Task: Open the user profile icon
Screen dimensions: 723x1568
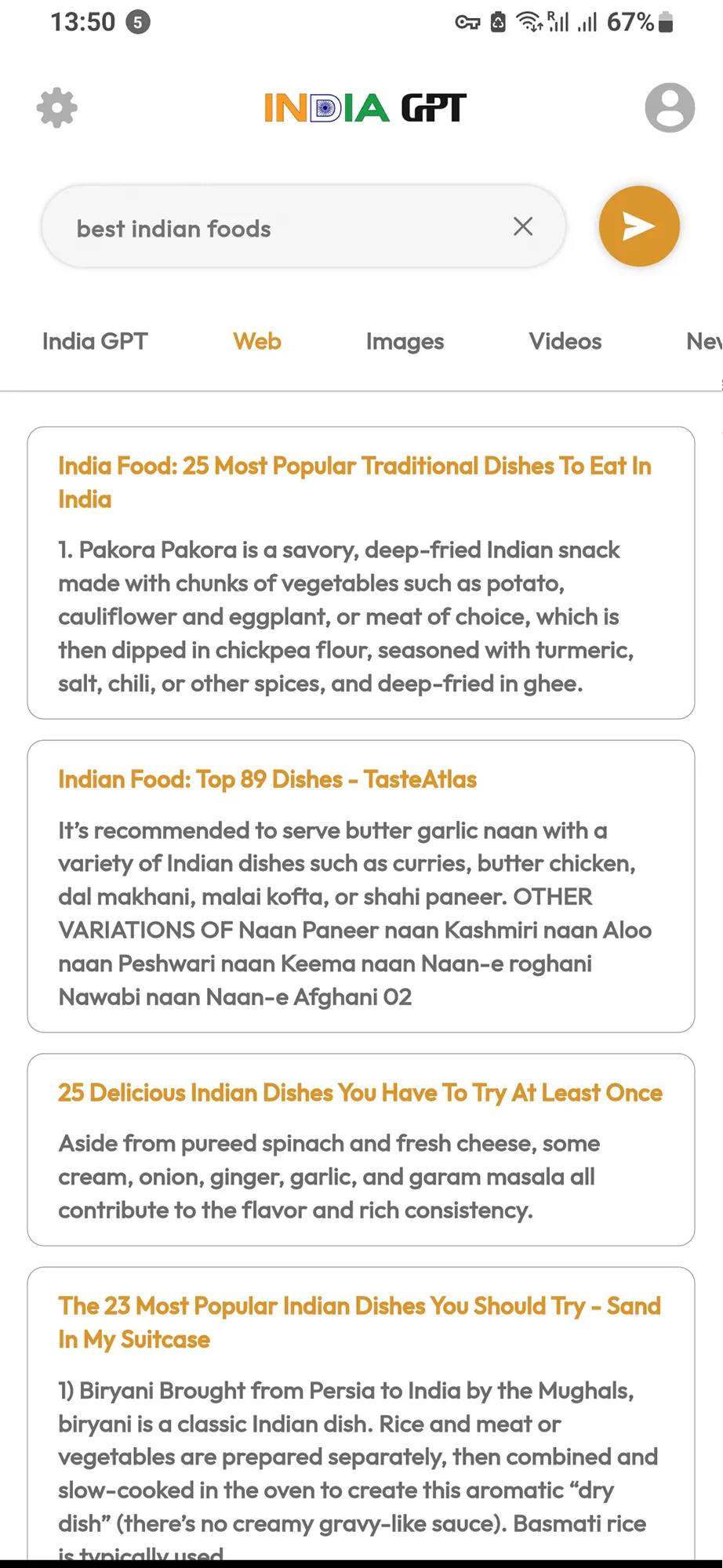Action: pyautogui.click(x=670, y=107)
